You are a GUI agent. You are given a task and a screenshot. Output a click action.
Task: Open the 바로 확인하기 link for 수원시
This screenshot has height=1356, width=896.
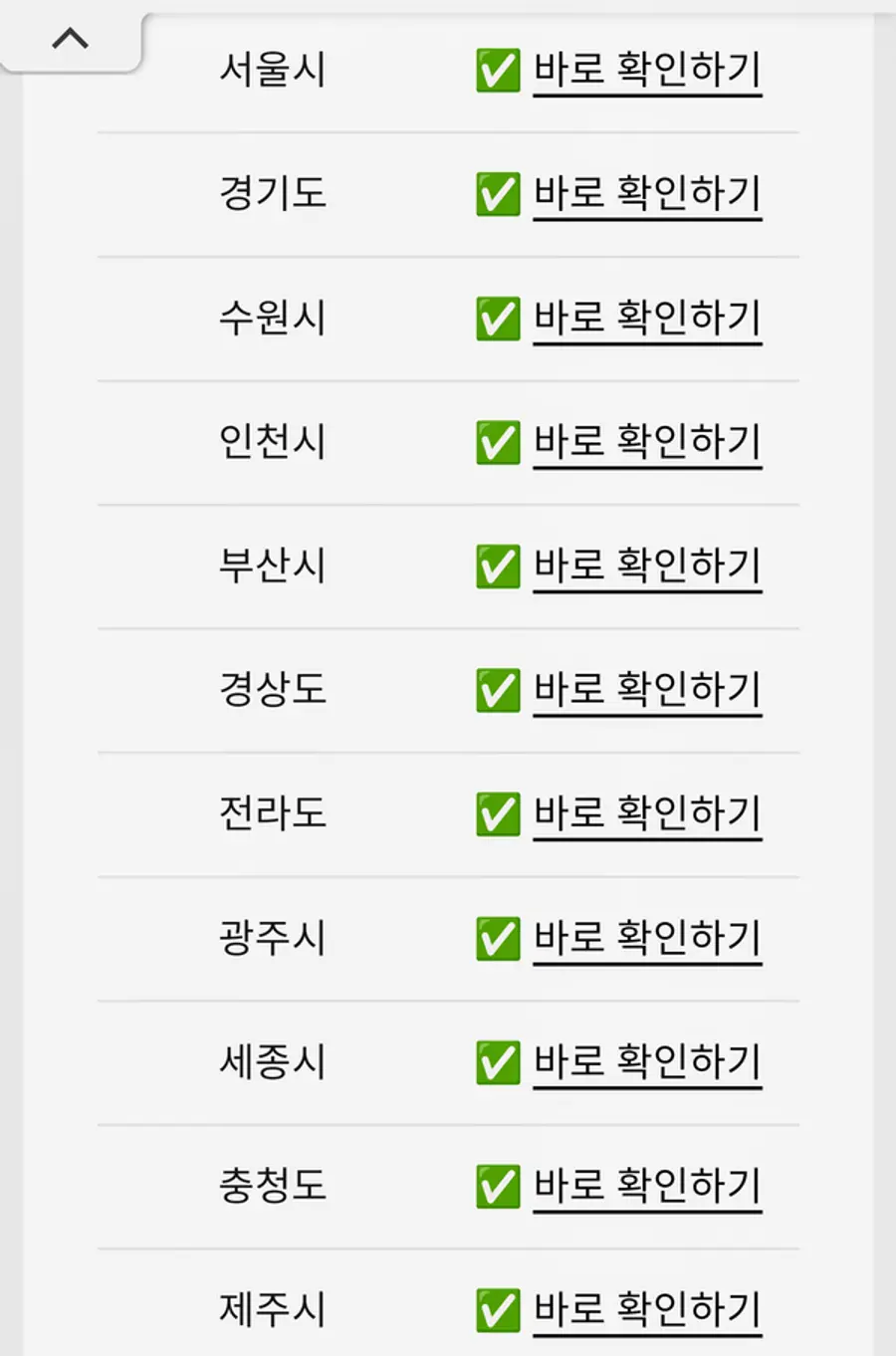(645, 319)
